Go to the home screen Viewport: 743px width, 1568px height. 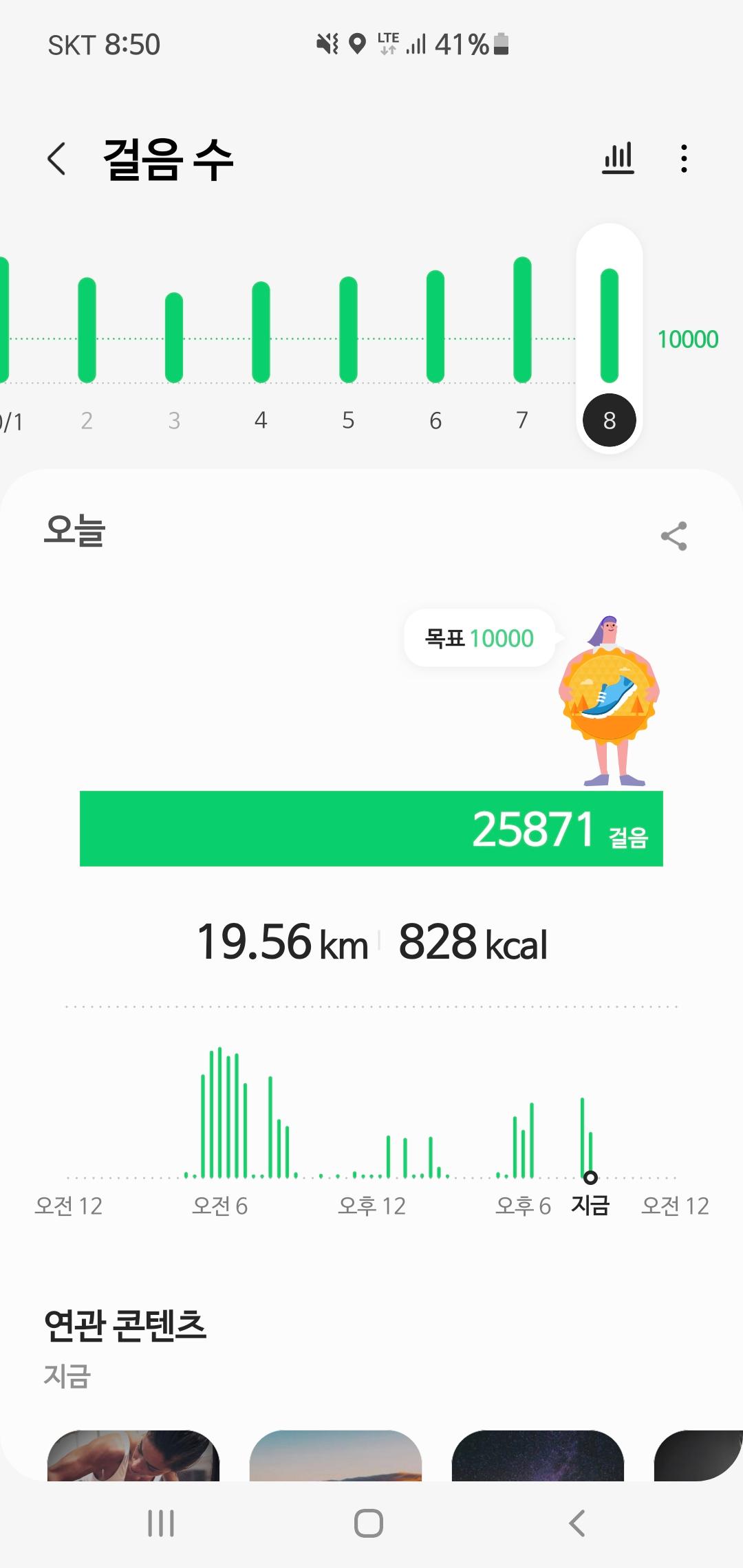(x=369, y=1523)
